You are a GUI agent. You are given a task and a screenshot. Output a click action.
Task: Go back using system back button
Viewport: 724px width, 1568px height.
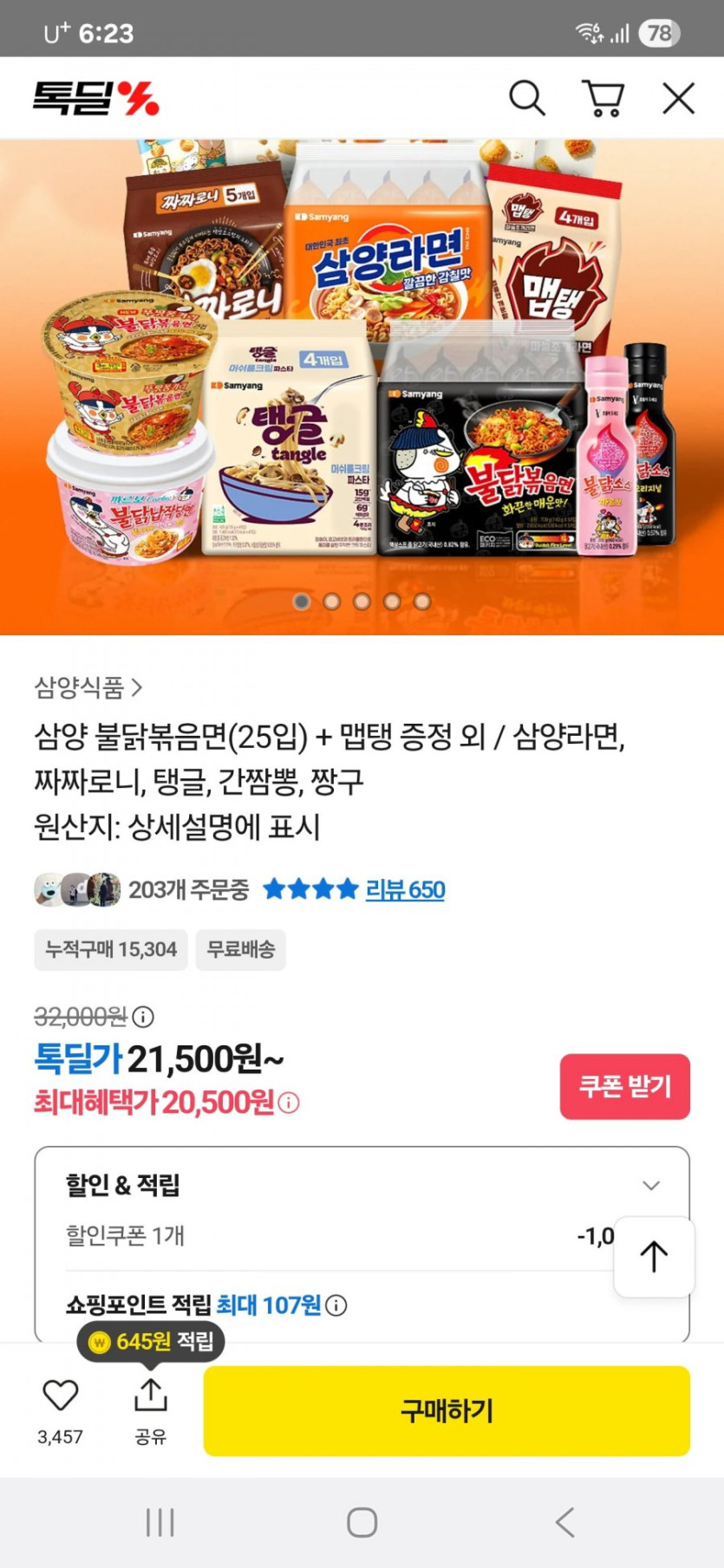click(564, 1522)
